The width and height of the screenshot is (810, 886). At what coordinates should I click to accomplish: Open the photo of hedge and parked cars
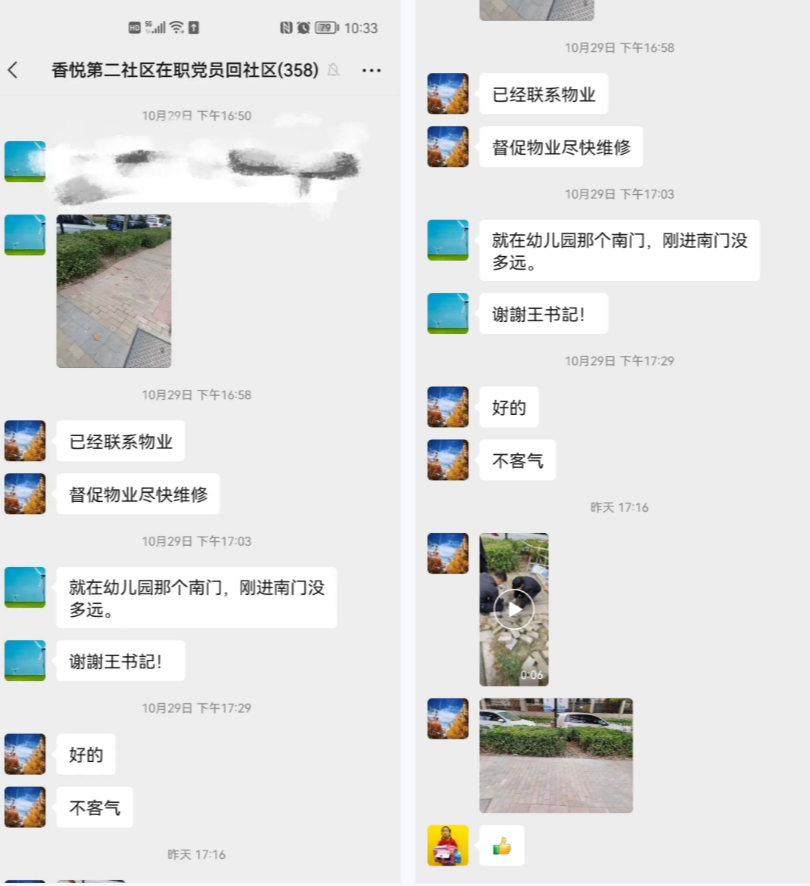[x=556, y=755]
